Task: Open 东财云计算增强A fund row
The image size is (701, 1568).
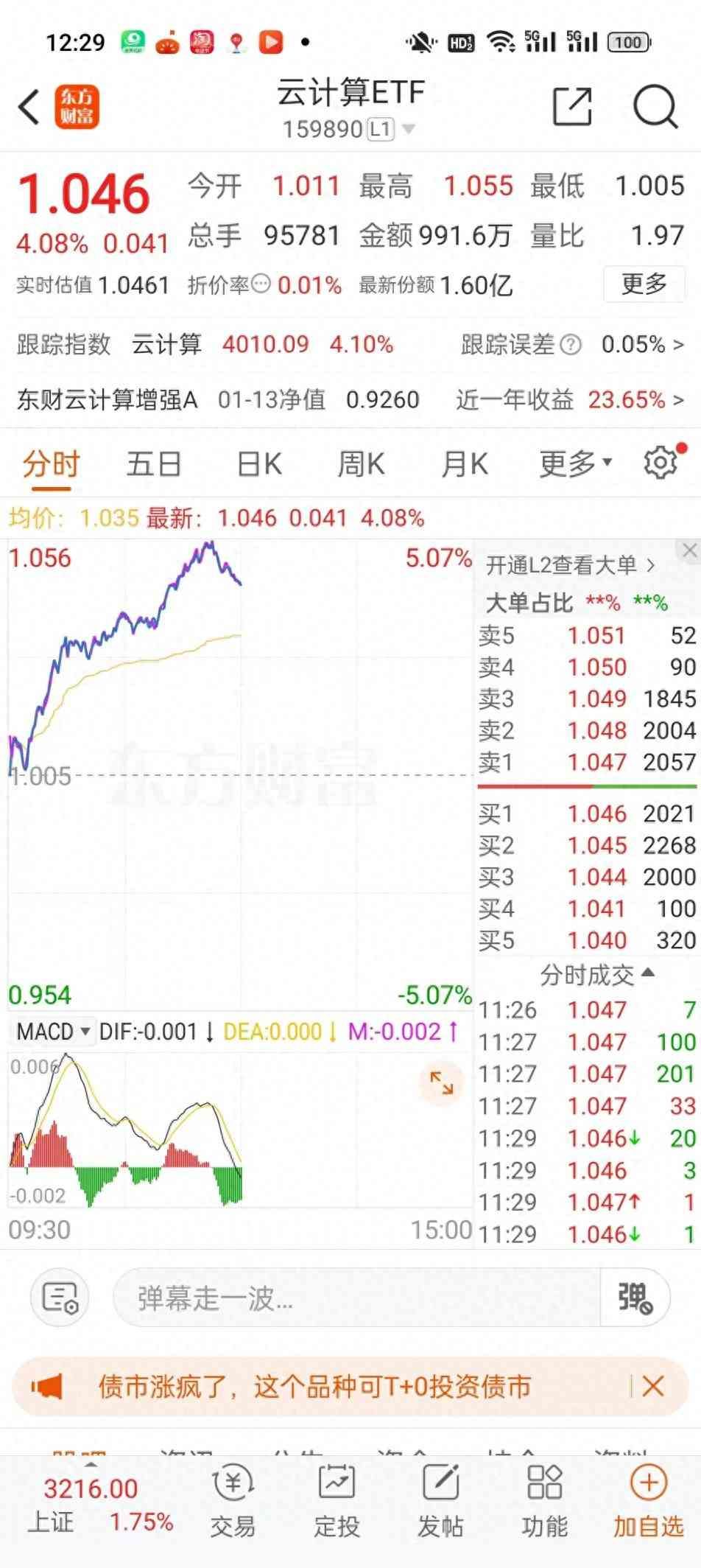Action: (350, 400)
